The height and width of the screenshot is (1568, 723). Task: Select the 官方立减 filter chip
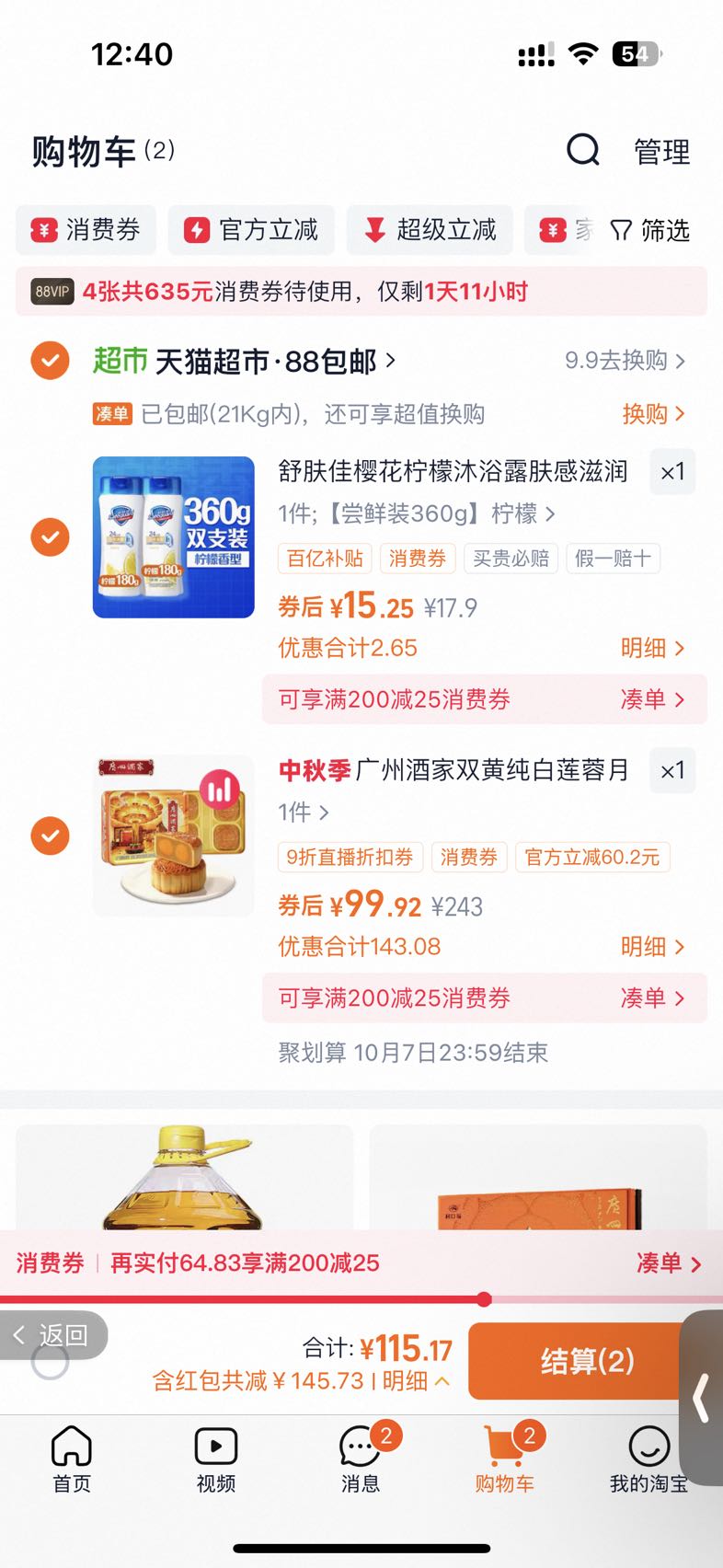click(251, 230)
